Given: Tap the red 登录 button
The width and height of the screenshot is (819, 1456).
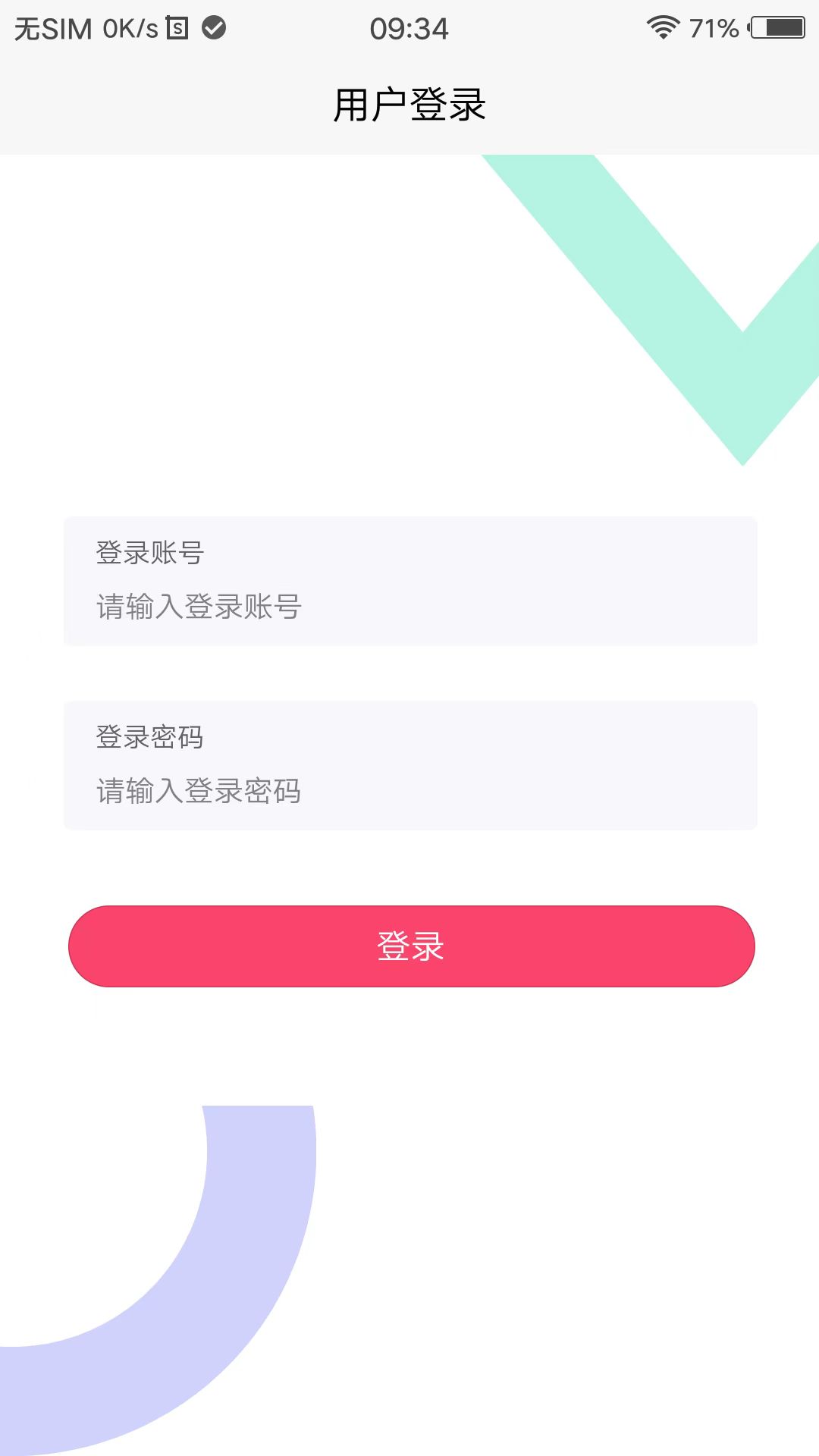Looking at the screenshot, I should coord(411,946).
